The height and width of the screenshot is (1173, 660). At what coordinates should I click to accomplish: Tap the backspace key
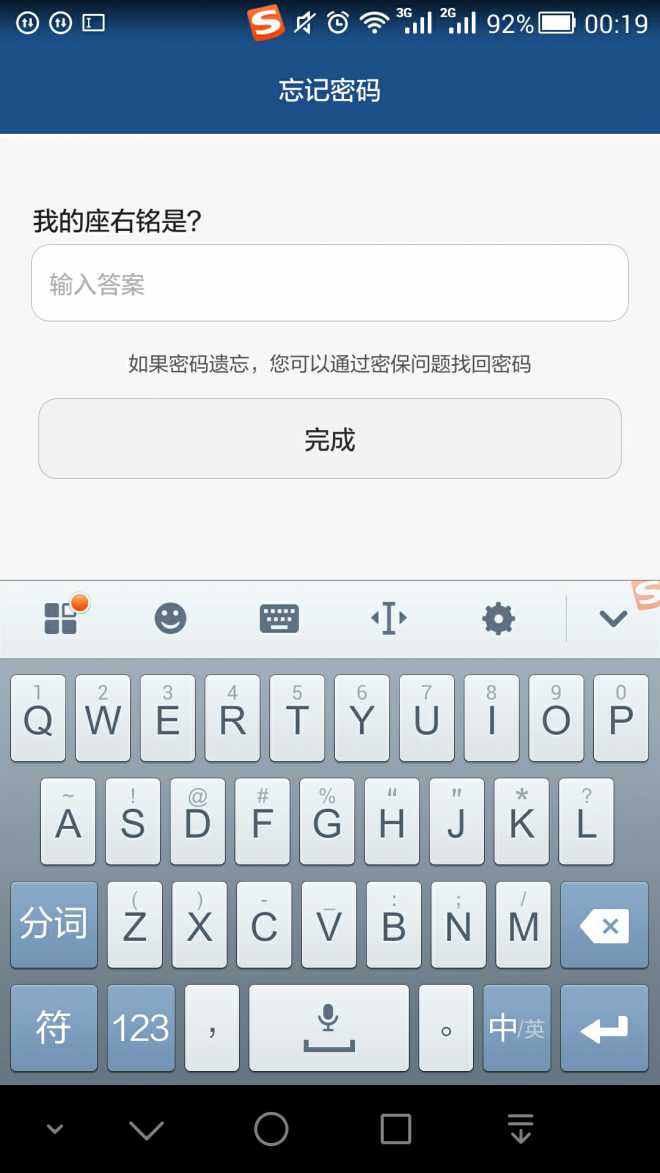(x=604, y=925)
